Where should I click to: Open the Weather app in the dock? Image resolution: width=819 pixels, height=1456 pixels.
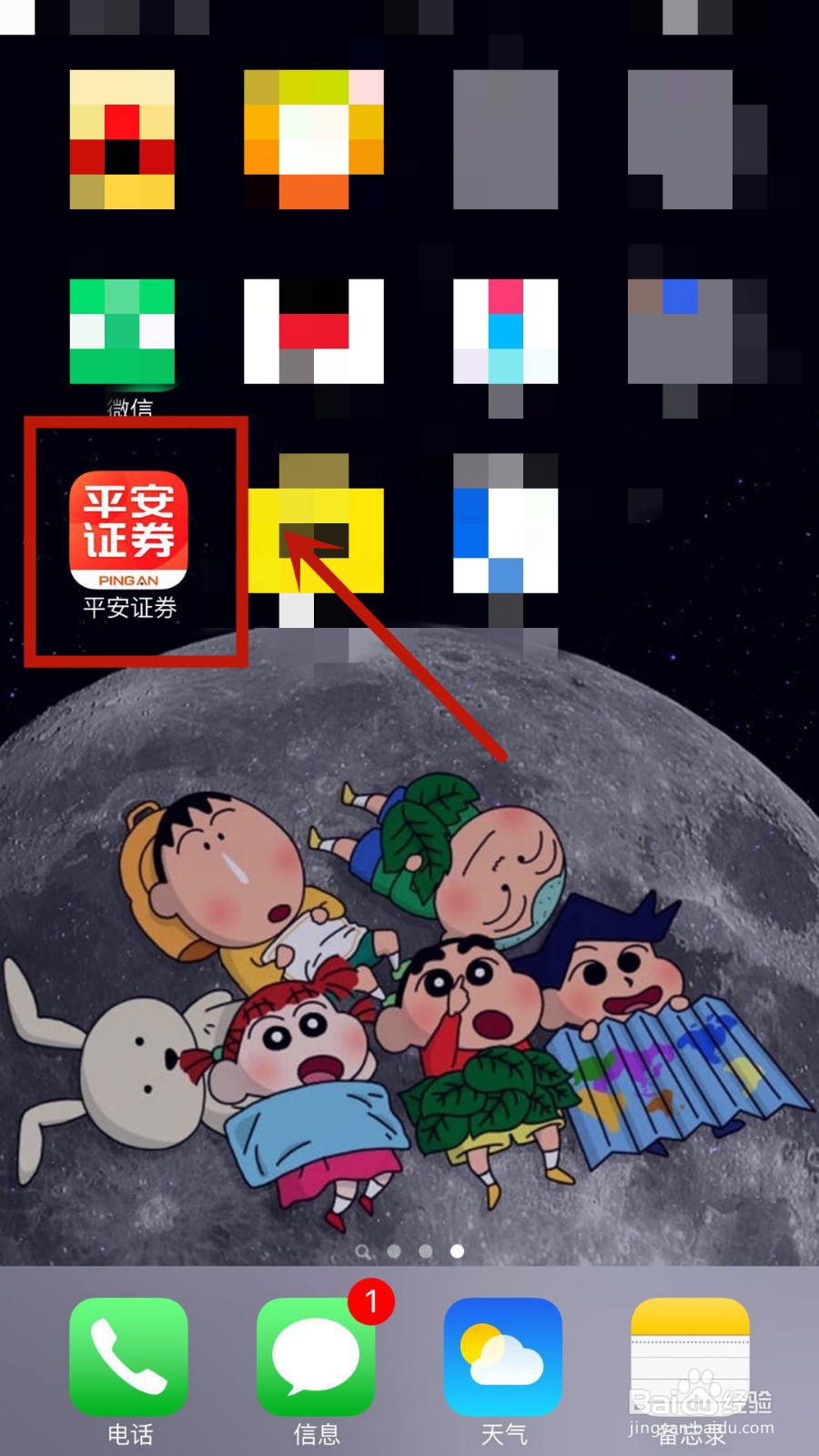point(505,1356)
